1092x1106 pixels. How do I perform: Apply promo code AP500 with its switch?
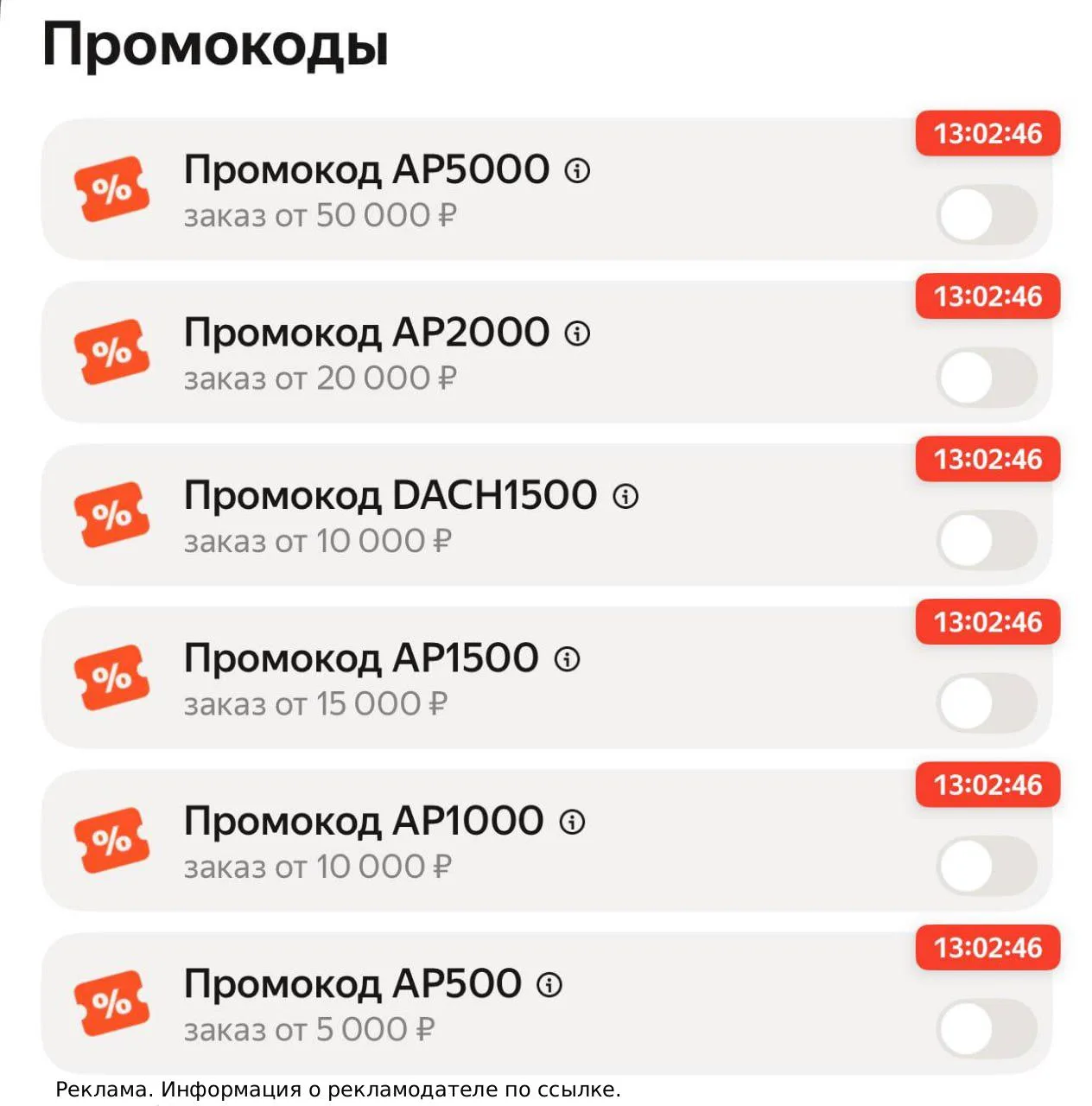click(x=986, y=1029)
